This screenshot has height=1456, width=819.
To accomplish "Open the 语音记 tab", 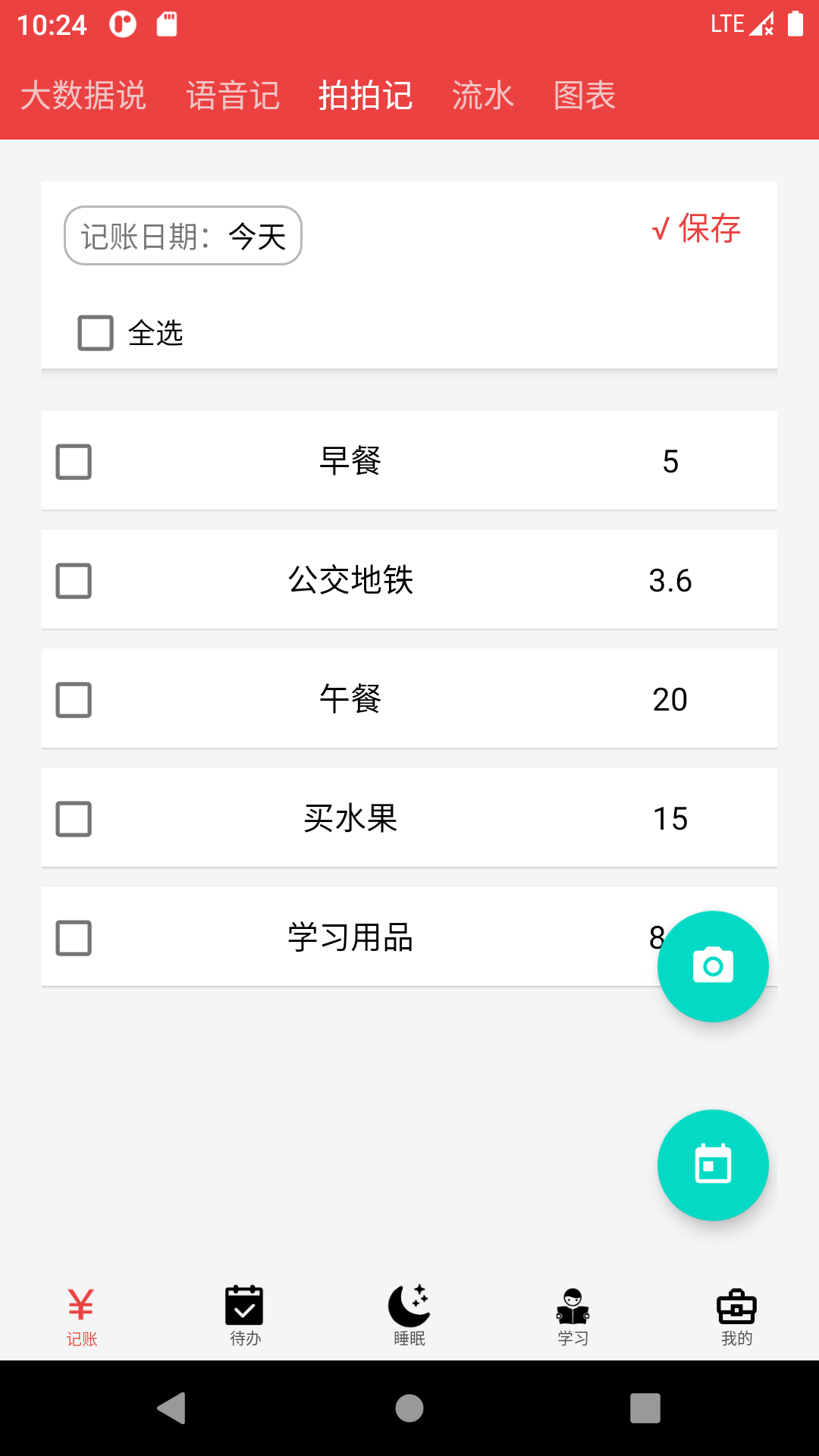I will (233, 96).
